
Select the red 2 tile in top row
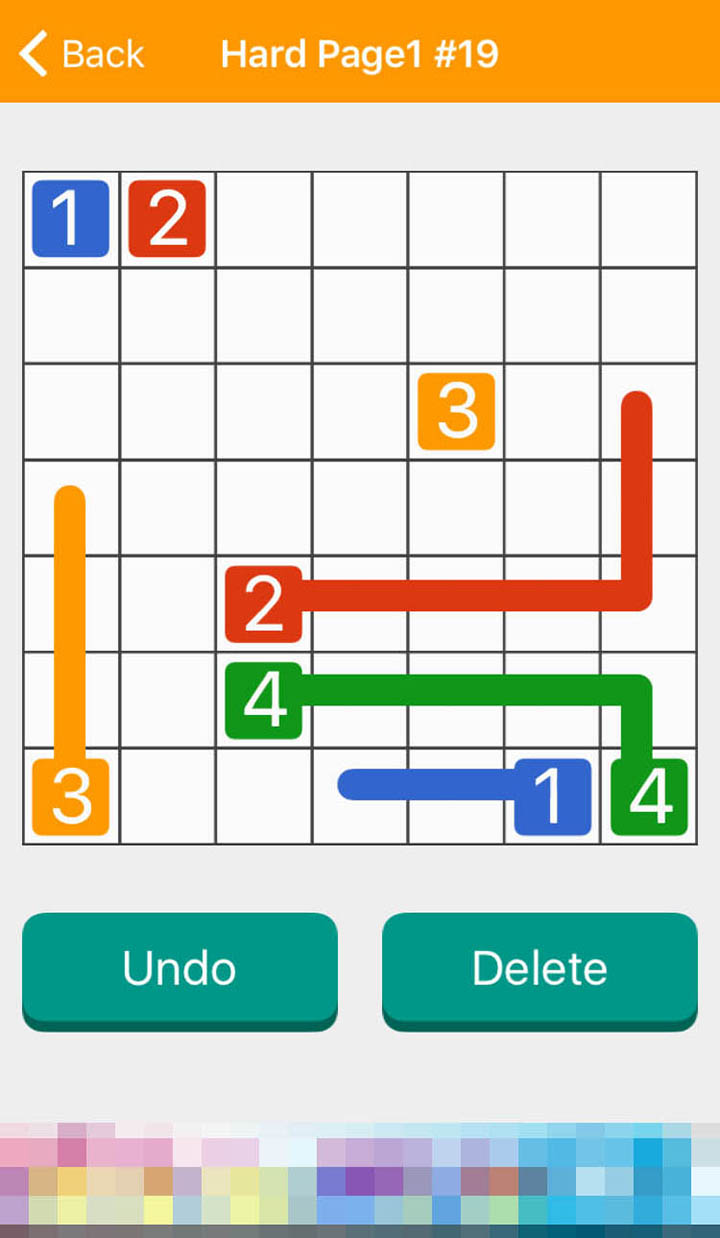pyautogui.click(x=167, y=218)
